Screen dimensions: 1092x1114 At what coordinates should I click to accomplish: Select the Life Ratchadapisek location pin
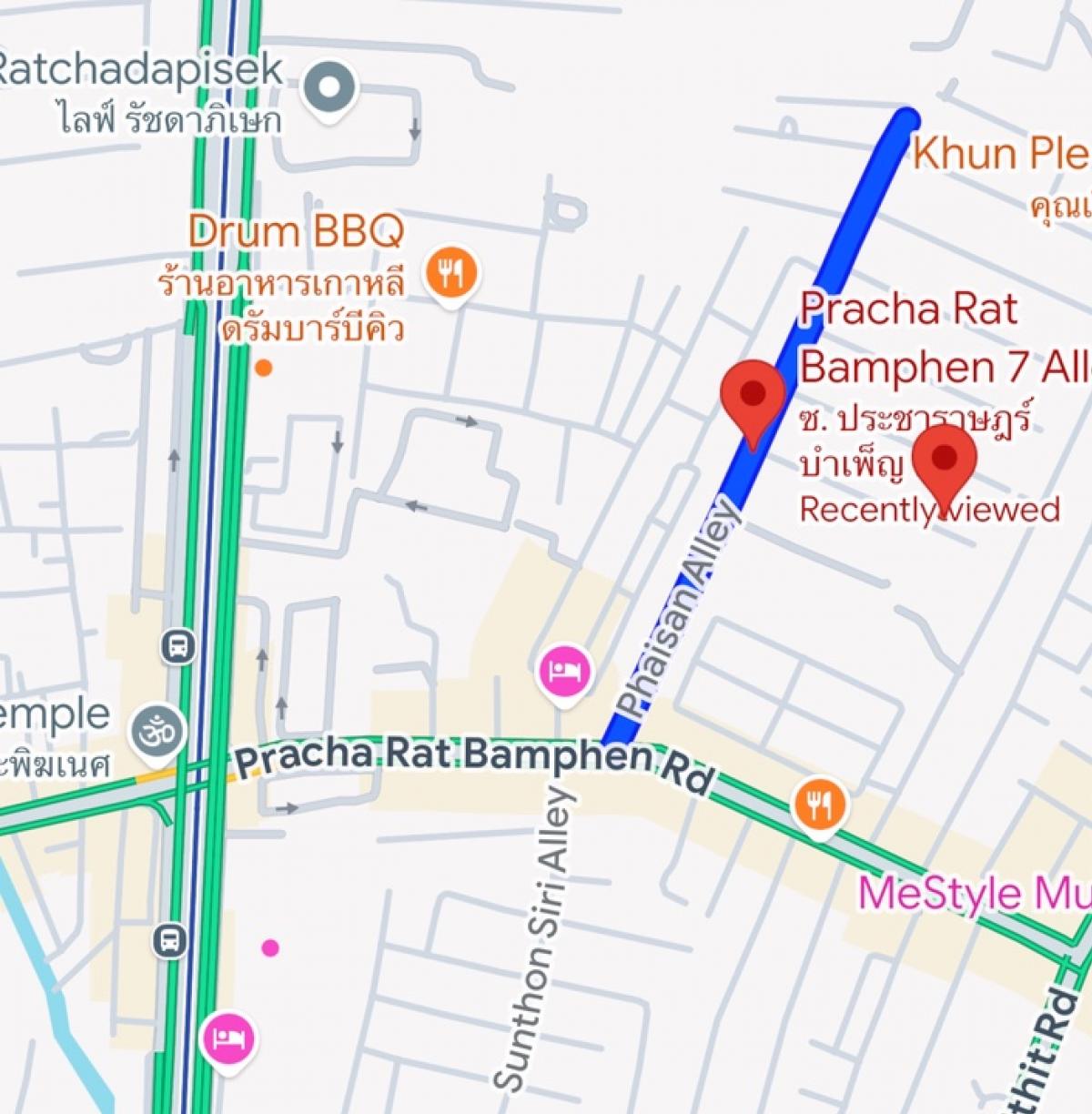click(330, 89)
